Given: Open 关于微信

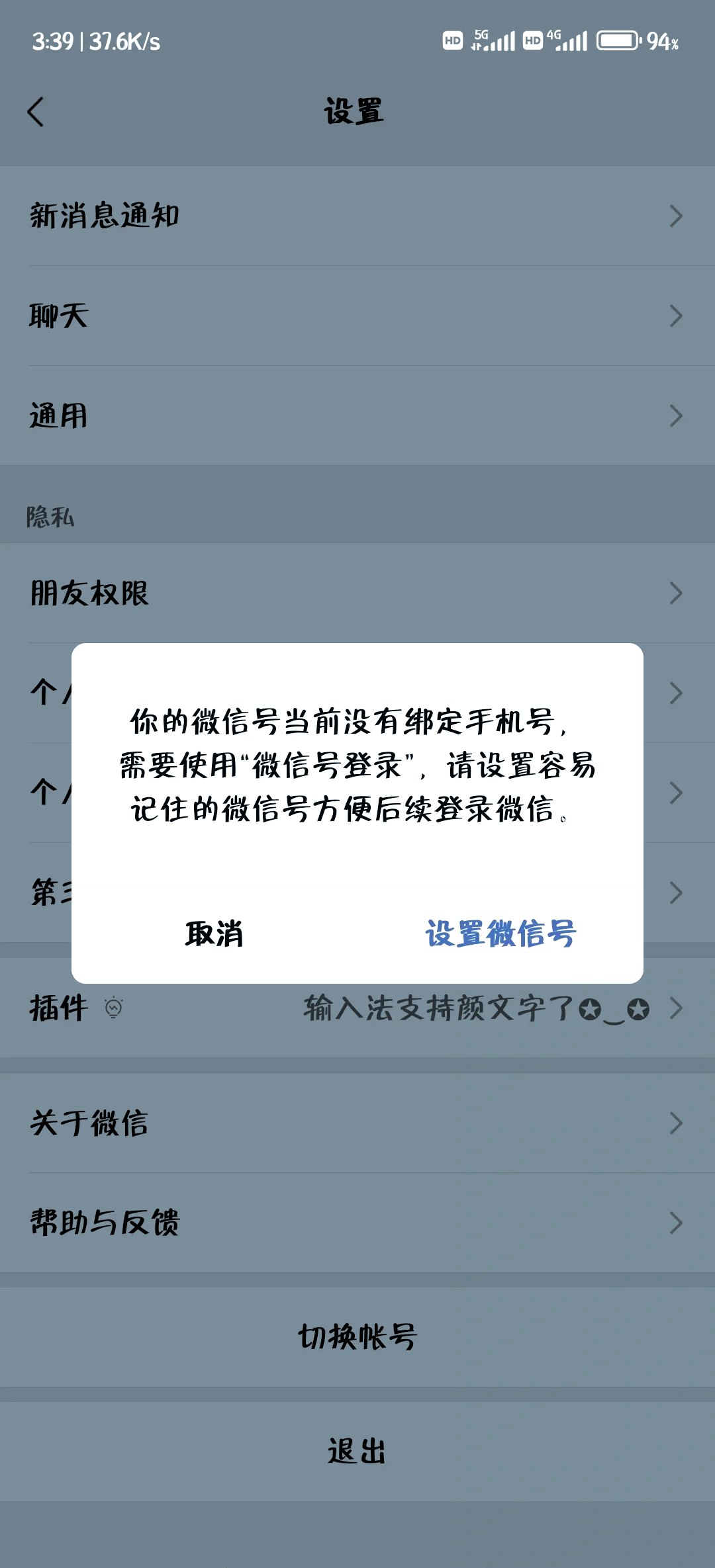Looking at the screenshot, I should click(358, 1123).
